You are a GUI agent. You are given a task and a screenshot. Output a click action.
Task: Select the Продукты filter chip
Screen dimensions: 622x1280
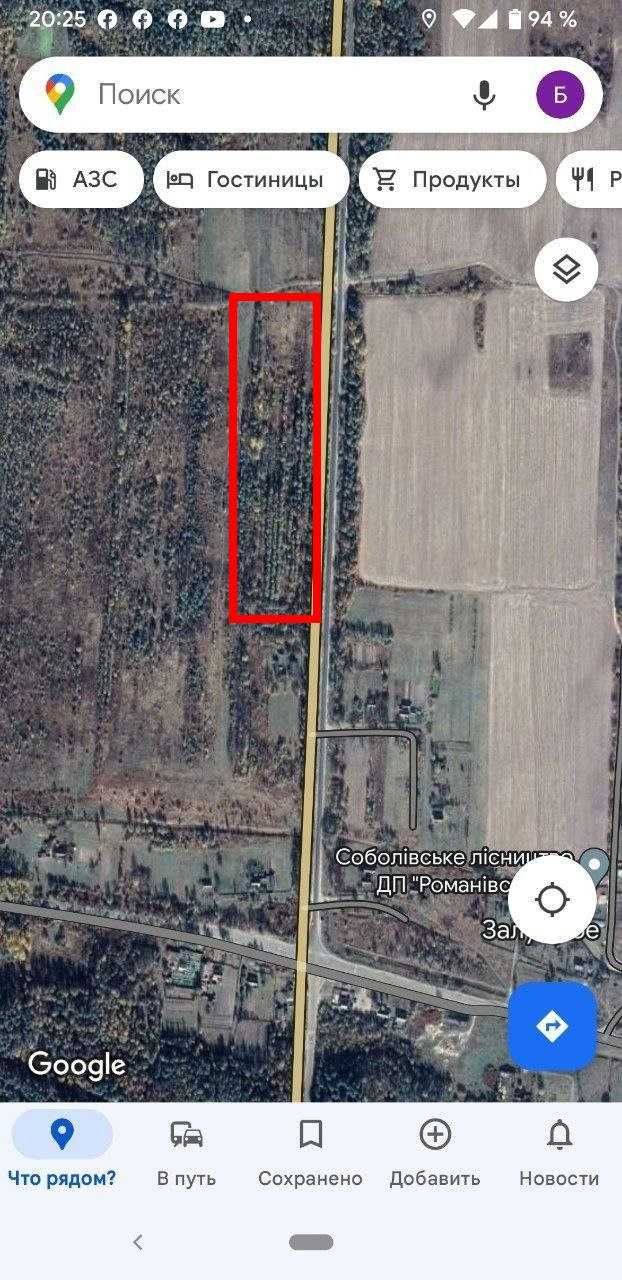pos(453,180)
